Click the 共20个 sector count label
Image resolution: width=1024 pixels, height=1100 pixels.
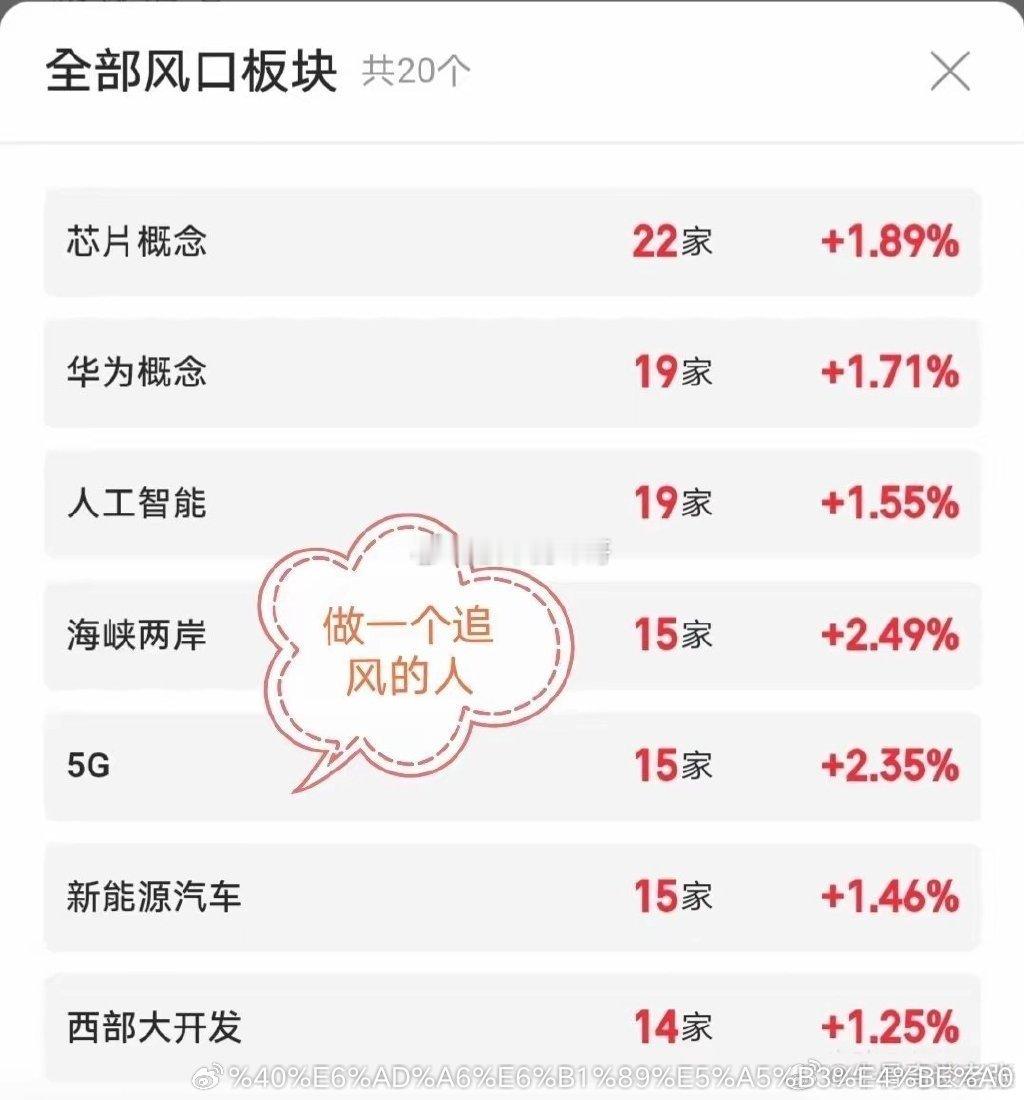click(413, 72)
